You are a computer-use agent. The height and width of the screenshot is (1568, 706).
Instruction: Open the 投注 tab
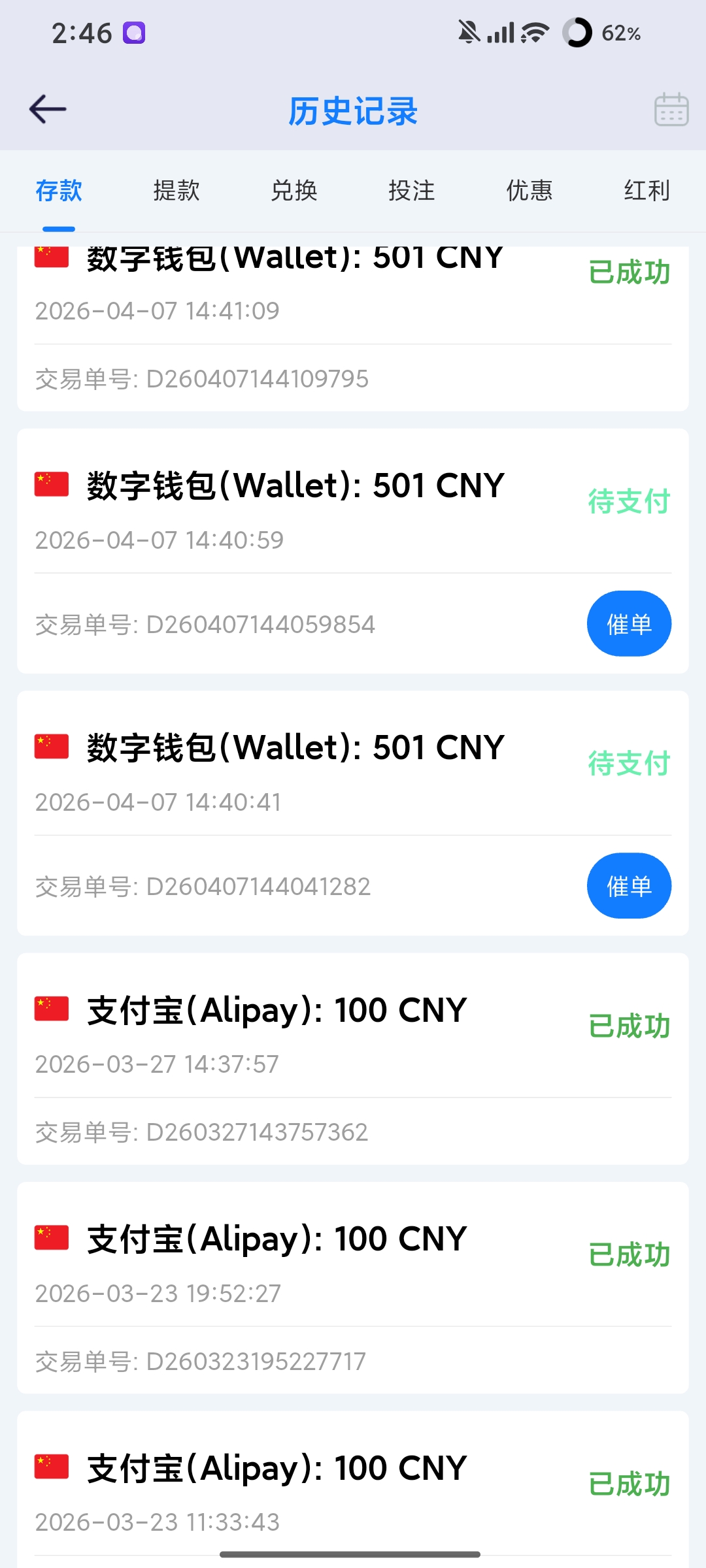click(x=412, y=191)
